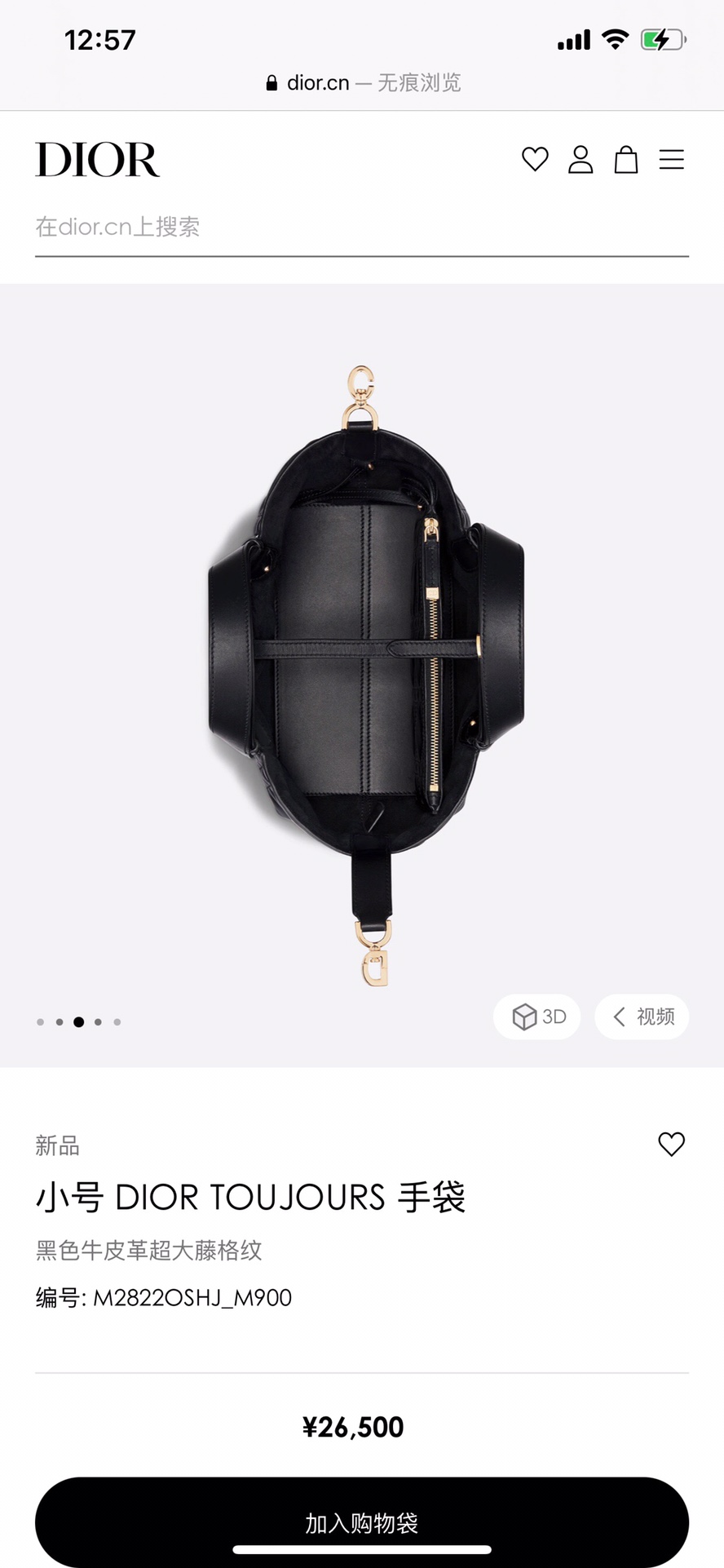Tap 加入购物袋 to add to bag
This screenshot has width=724, height=1568.
[362, 1521]
